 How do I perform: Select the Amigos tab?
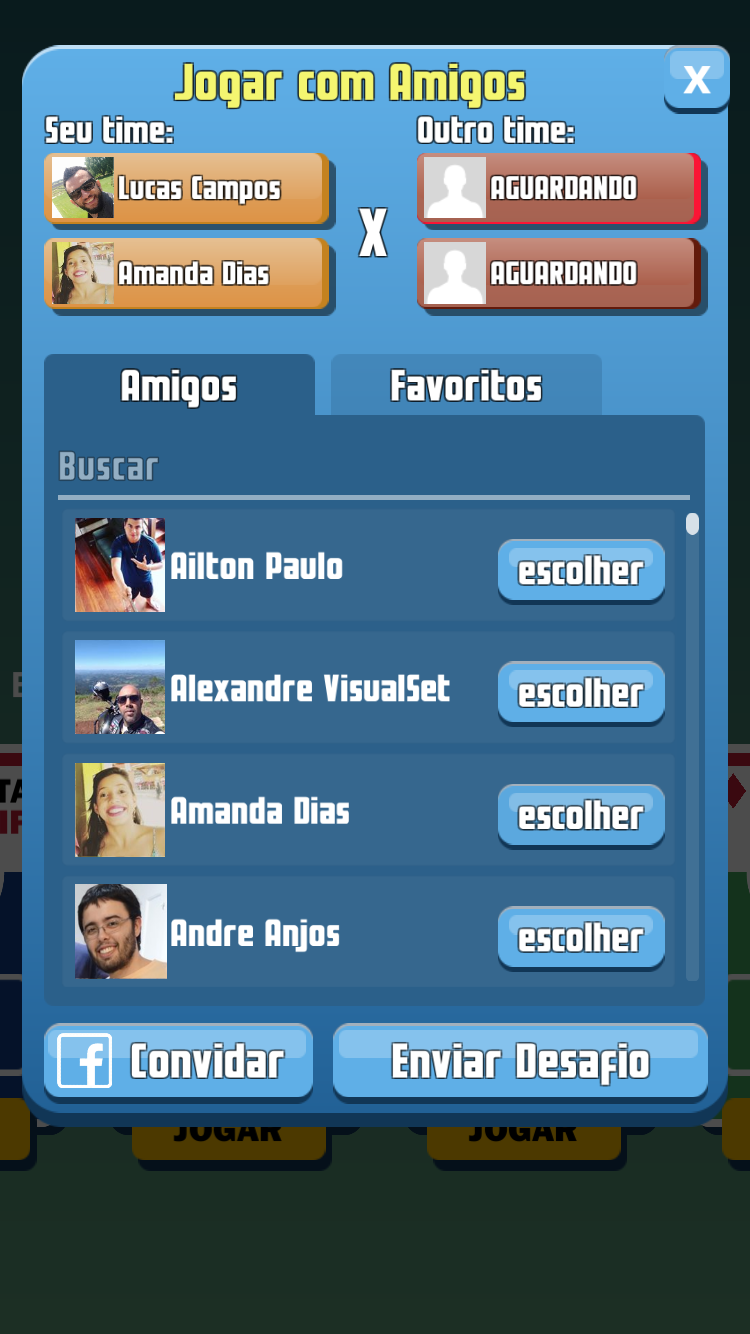(x=179, y=385)
